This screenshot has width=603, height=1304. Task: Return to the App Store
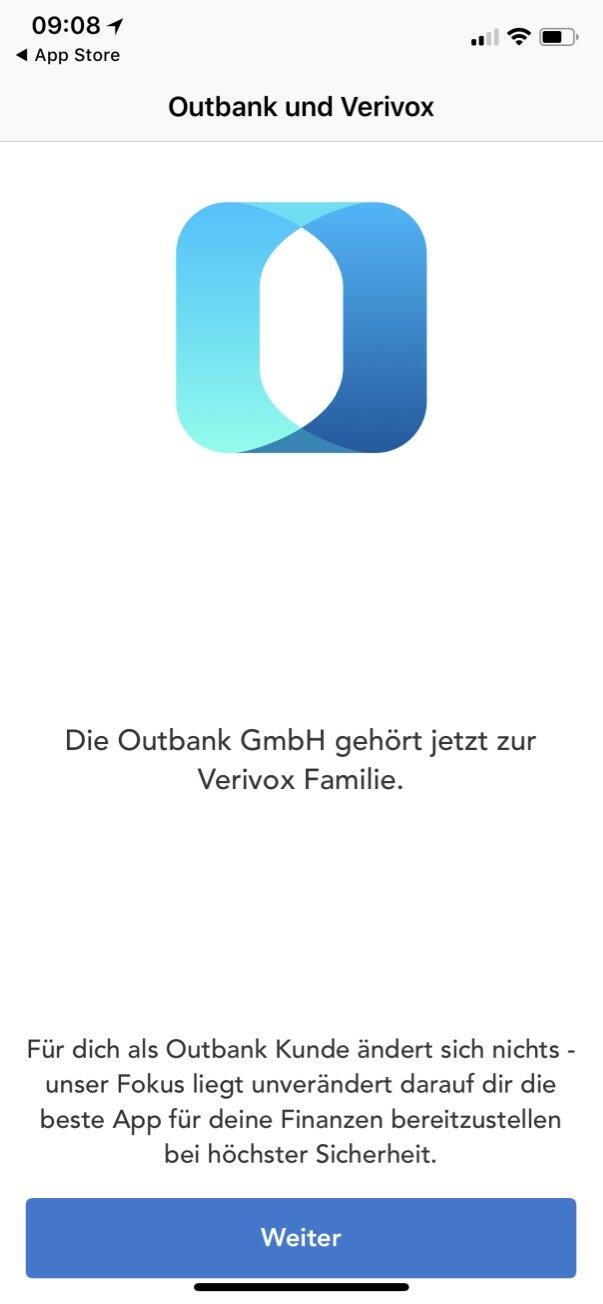[x=68, y=56]
